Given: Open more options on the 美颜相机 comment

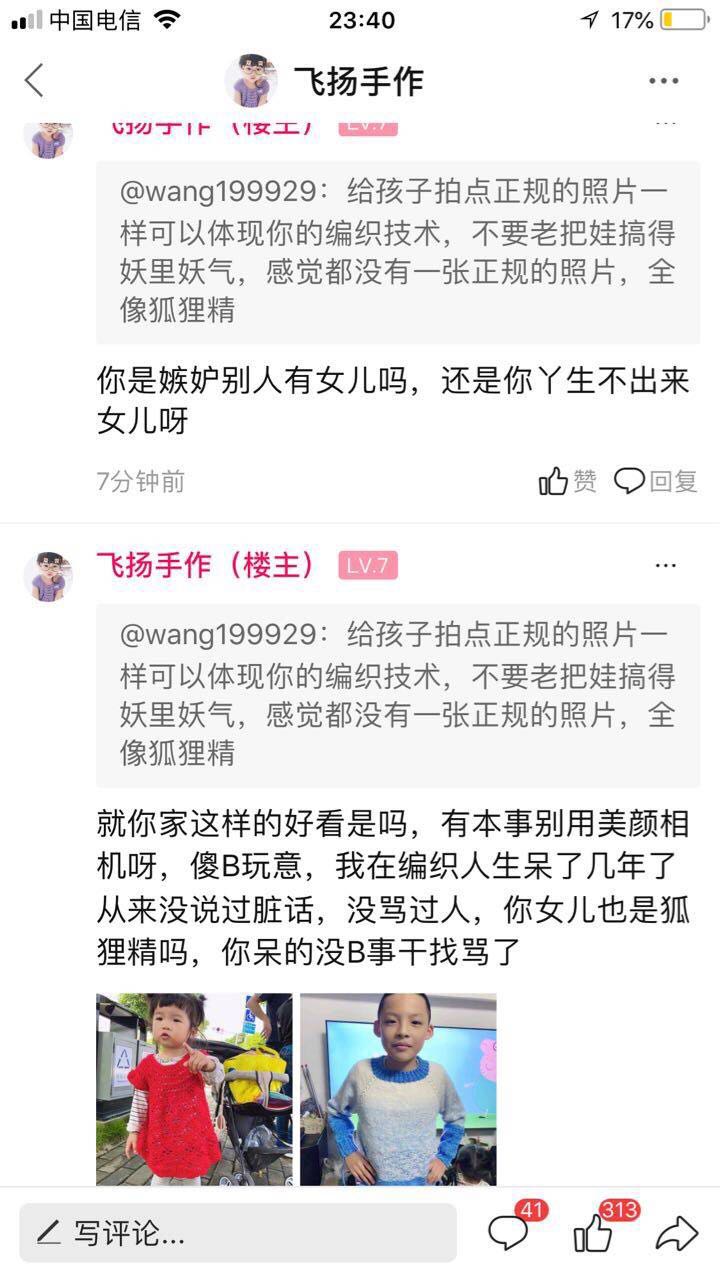Looking at the screenshot, I should (666, 566).
